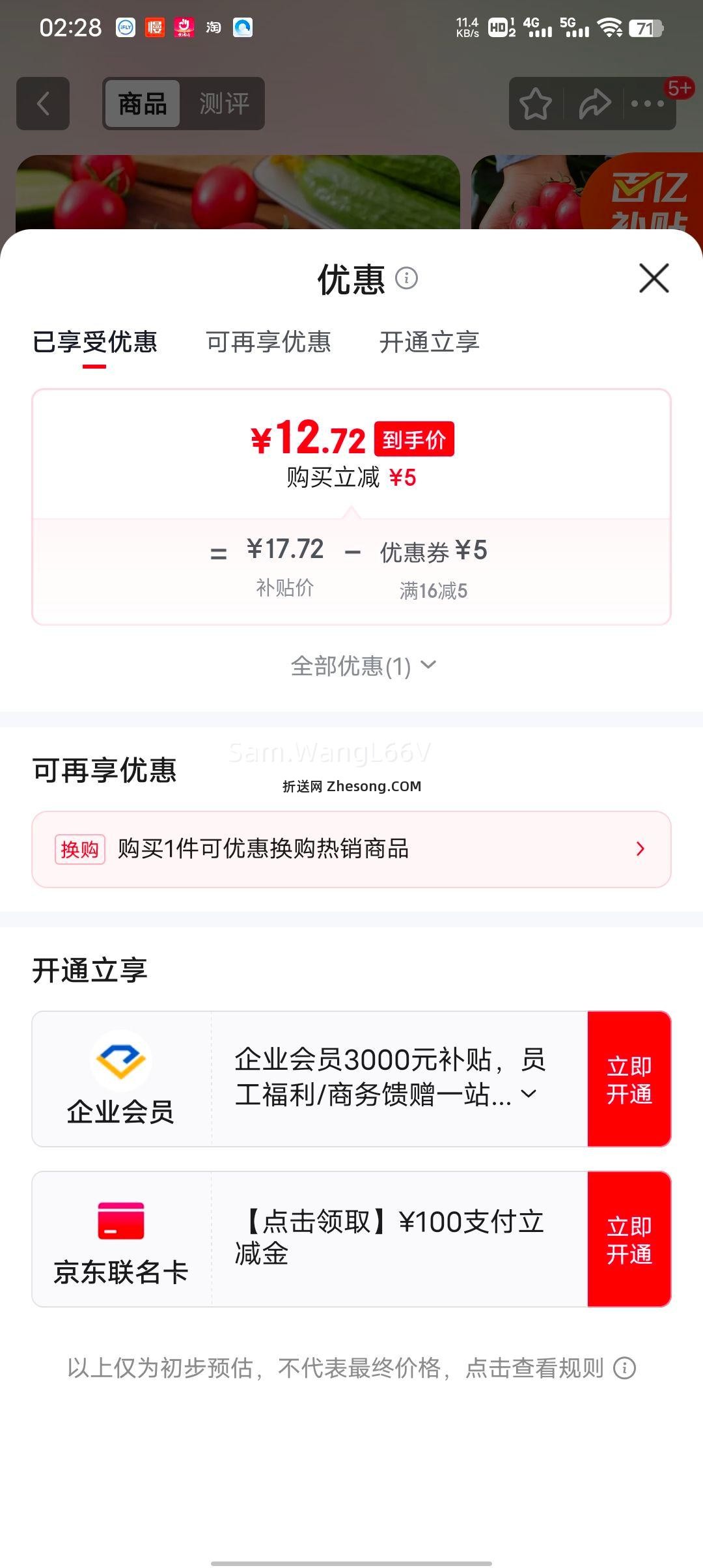Viewport: 703px width, 1568px height.
Task: Tap the back arrow at top left
Action: (43, 104)
